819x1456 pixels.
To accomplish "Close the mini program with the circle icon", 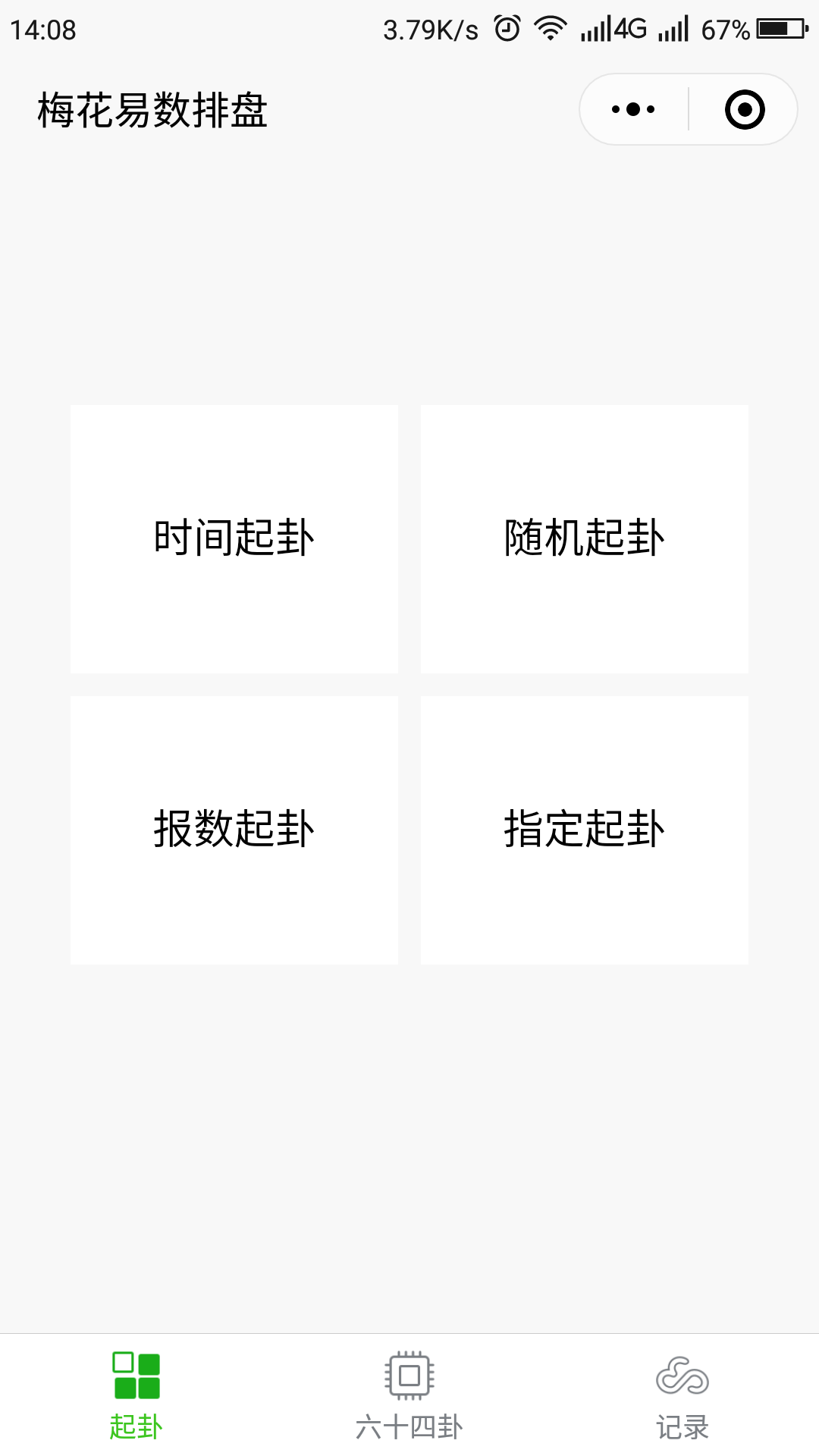I will click(x=745, y=109).
